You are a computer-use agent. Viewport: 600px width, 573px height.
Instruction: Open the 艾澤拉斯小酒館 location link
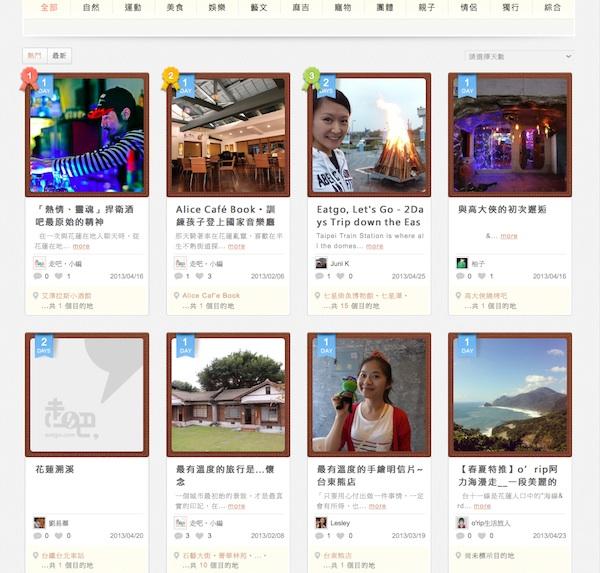(x=67, y=296)
